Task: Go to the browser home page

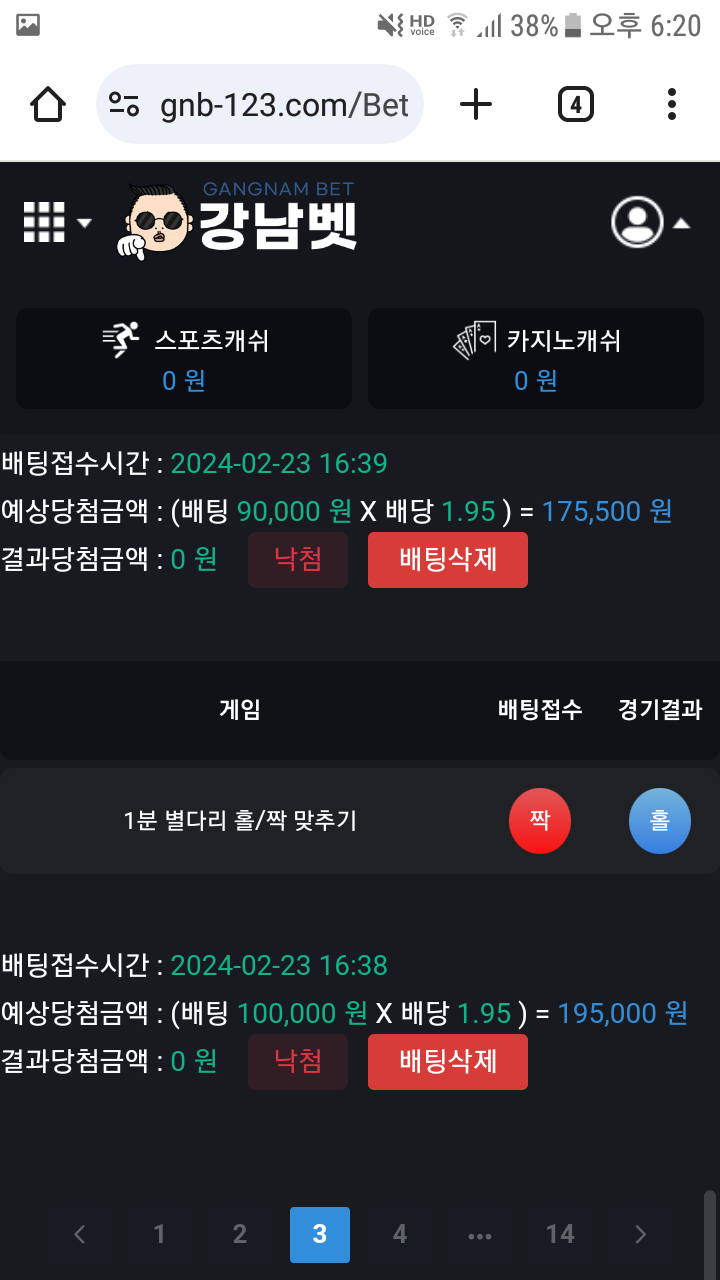Action: tap(48, 104)
